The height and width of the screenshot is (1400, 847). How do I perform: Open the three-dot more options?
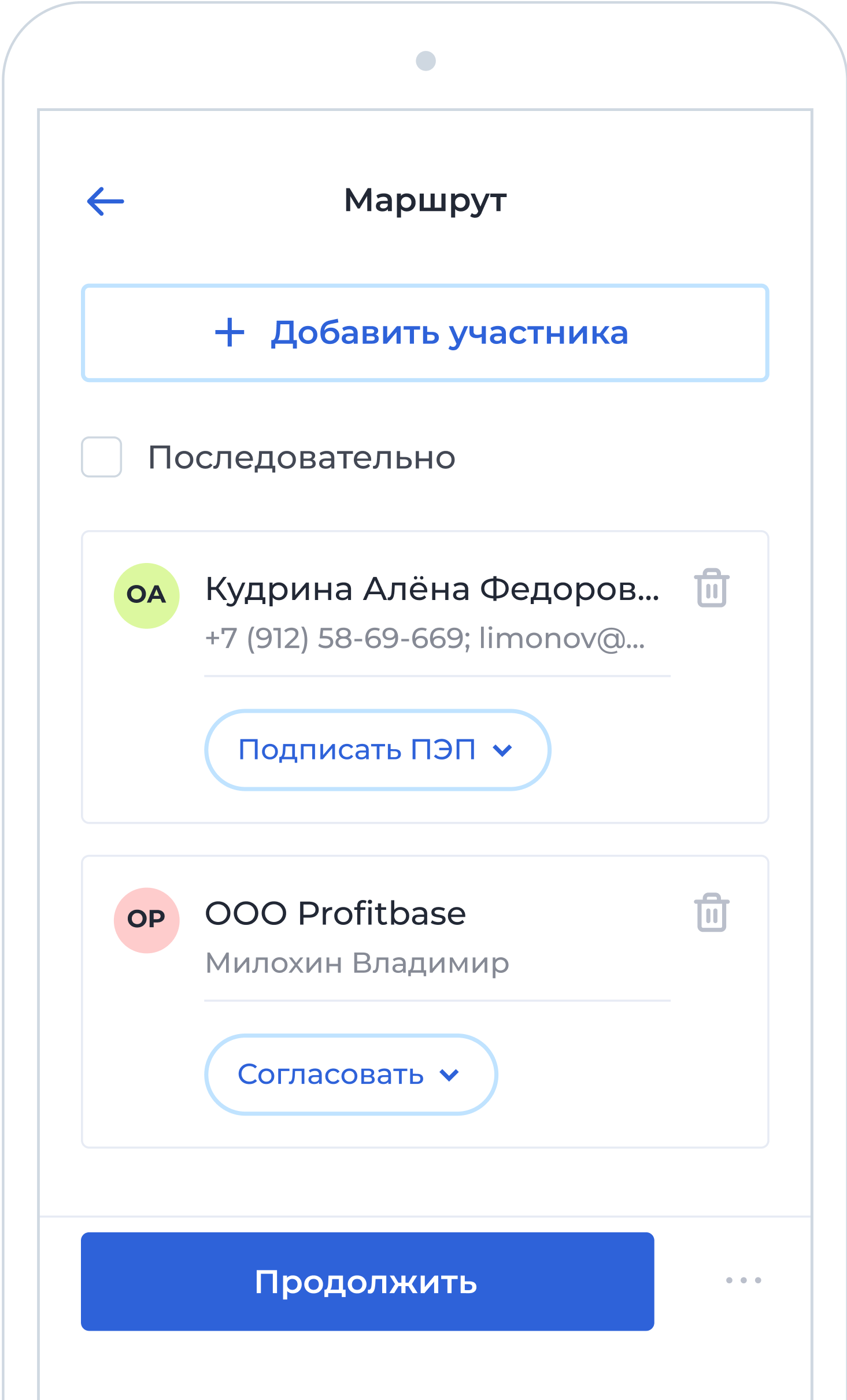(x=744, y=1280)
